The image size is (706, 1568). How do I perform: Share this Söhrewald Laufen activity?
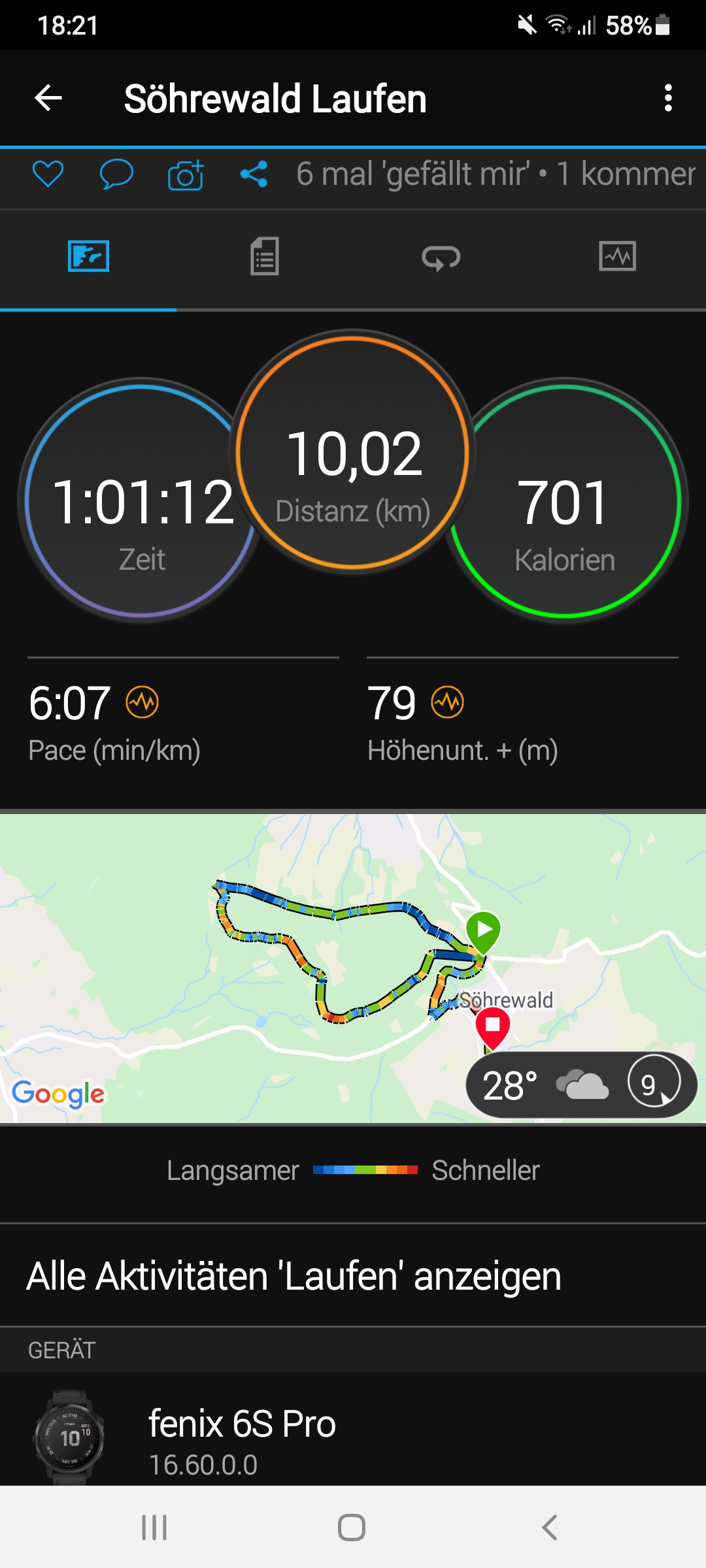pos(254,174)
